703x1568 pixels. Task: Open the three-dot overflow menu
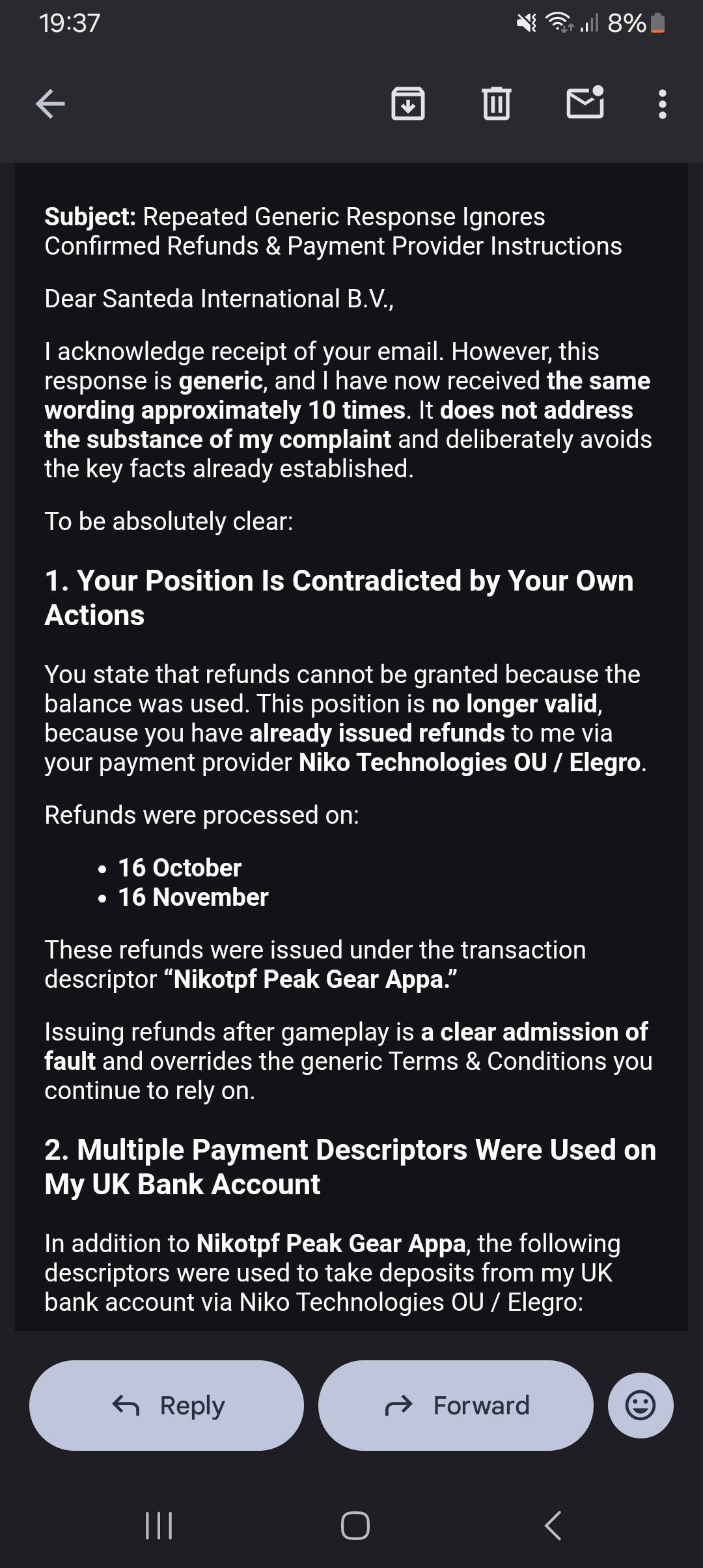click(x=662, y=104)
